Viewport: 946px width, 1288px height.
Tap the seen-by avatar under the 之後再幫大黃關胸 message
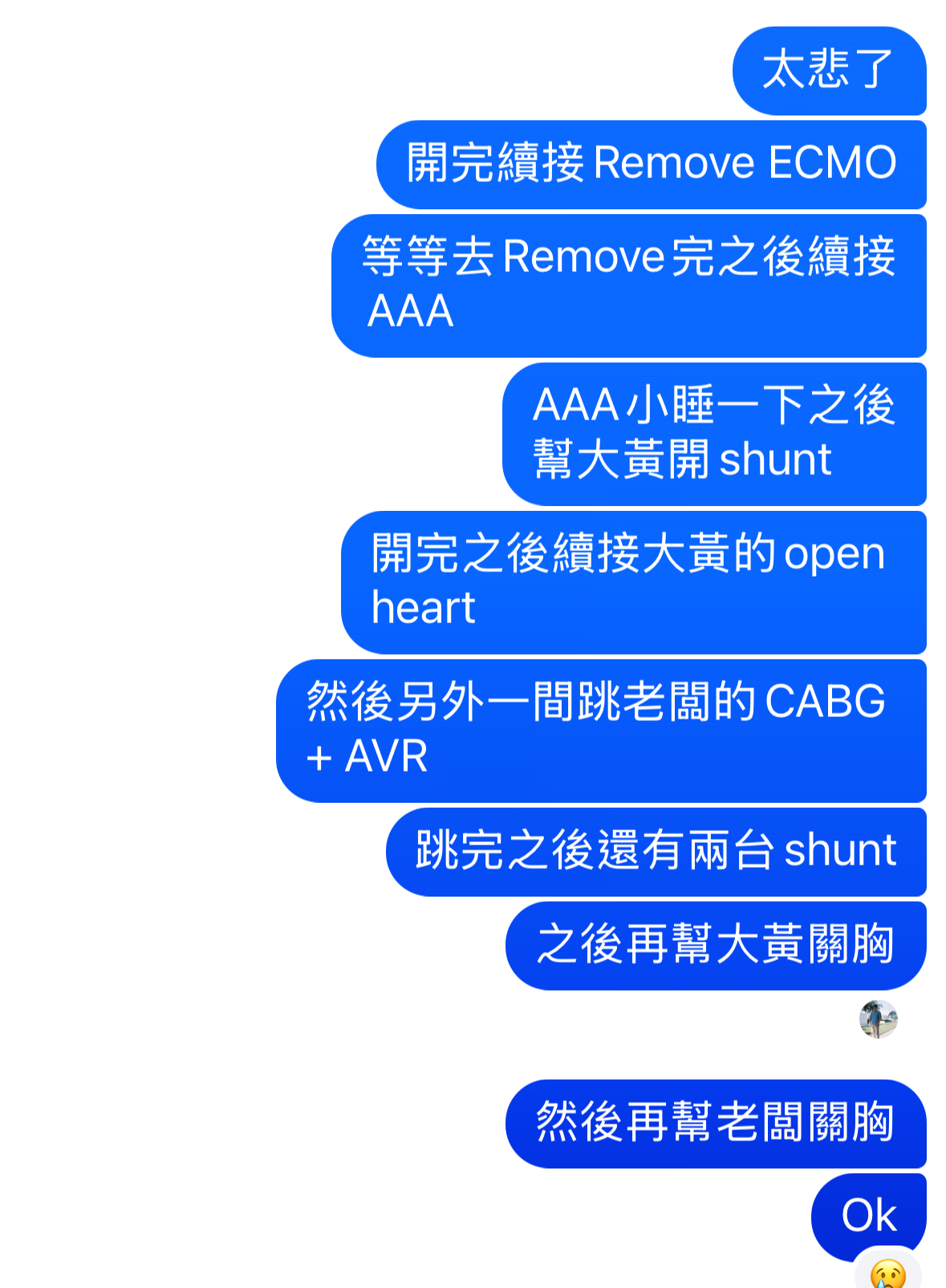click(x=879, y=1019)
